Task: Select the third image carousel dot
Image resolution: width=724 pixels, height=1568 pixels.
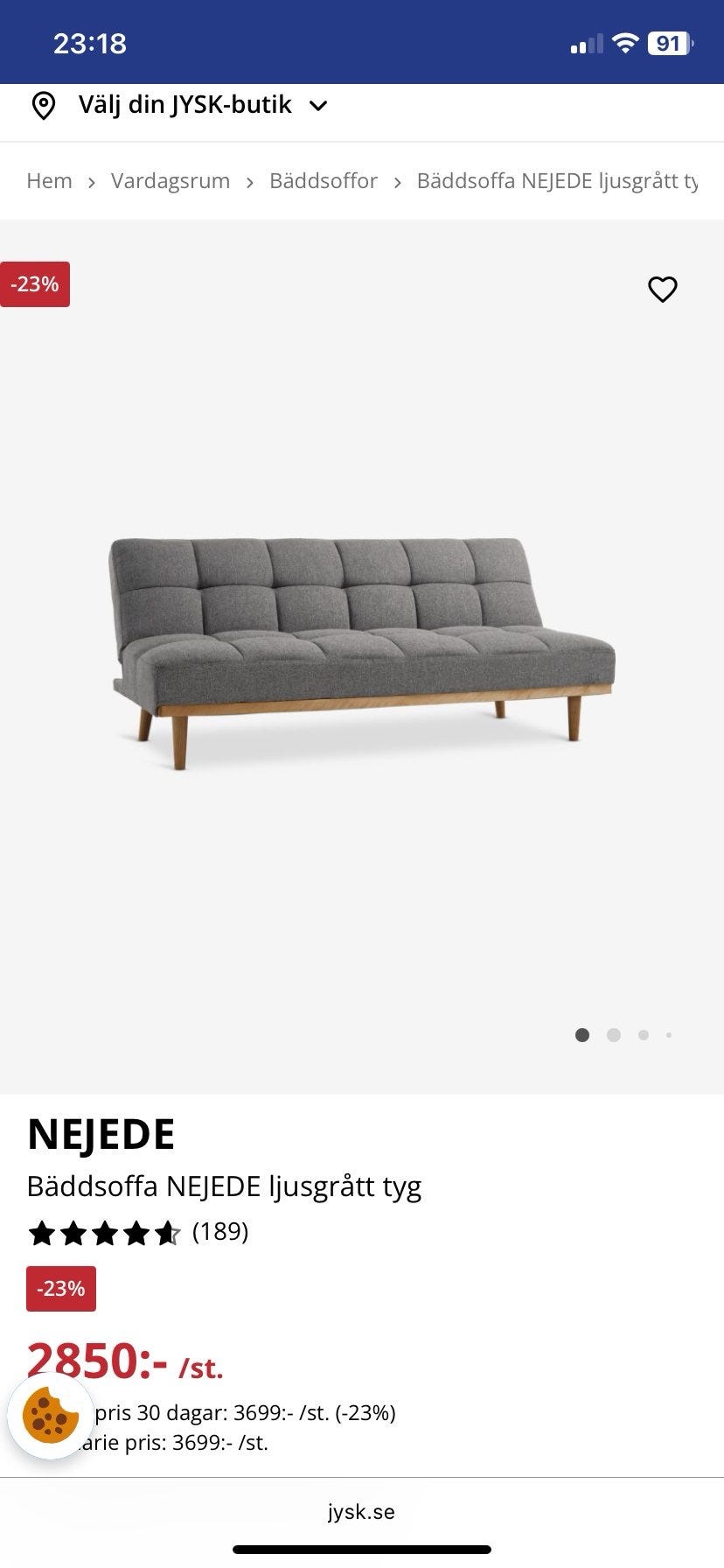Action: [x=644, y=1034]
